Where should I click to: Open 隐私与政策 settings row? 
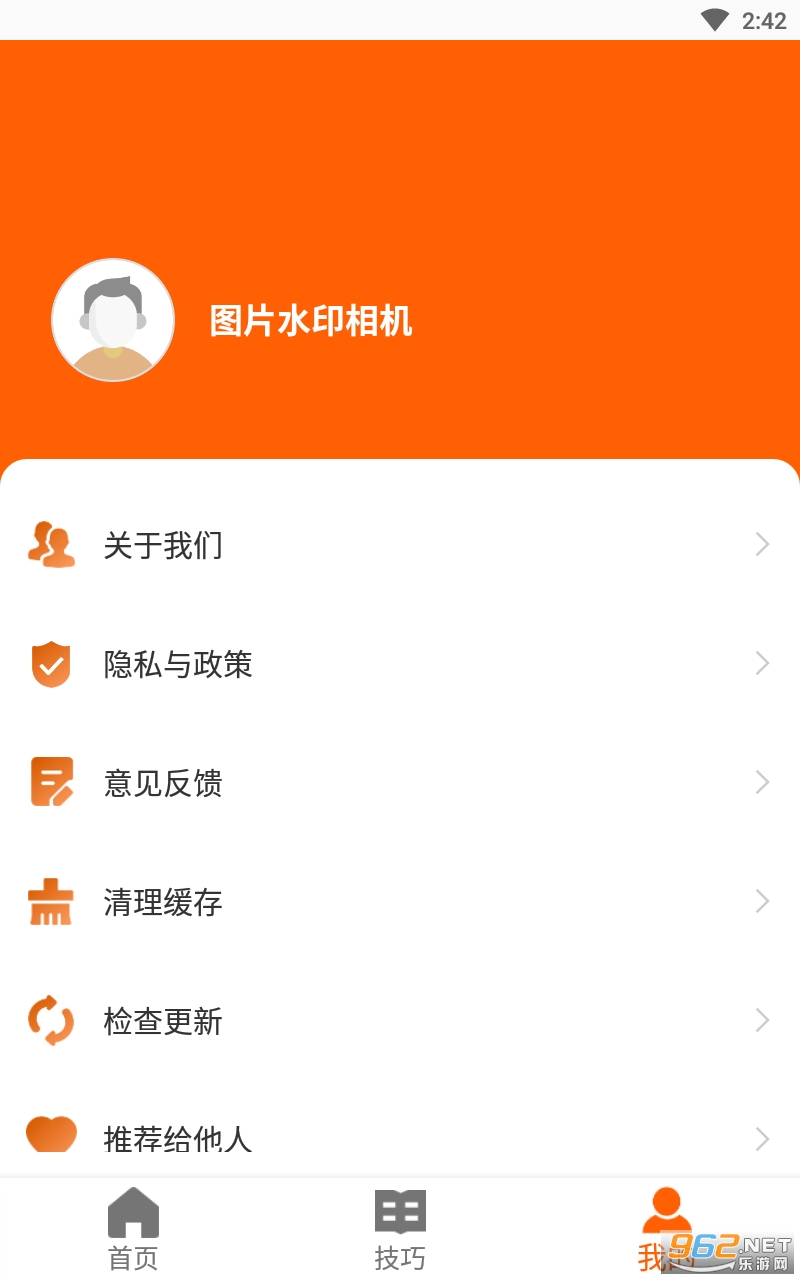400,664
